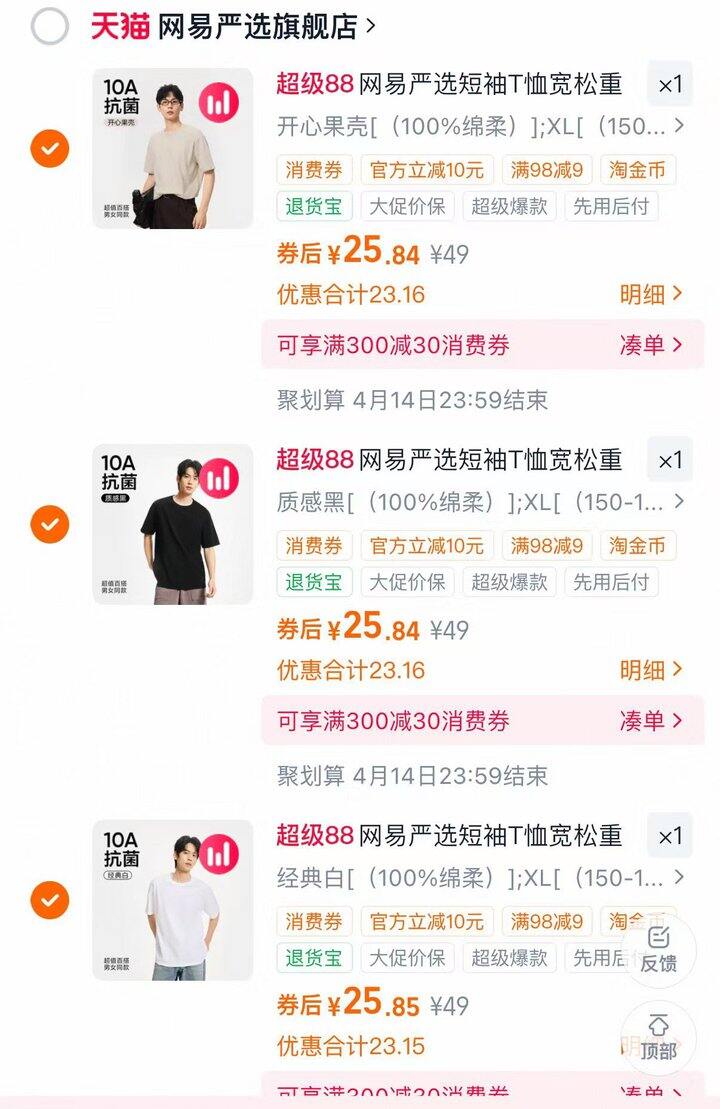Tap 凑单 under the 质感黑 shirt
This screenshot has height=1109, width=720.
(651, 720)
